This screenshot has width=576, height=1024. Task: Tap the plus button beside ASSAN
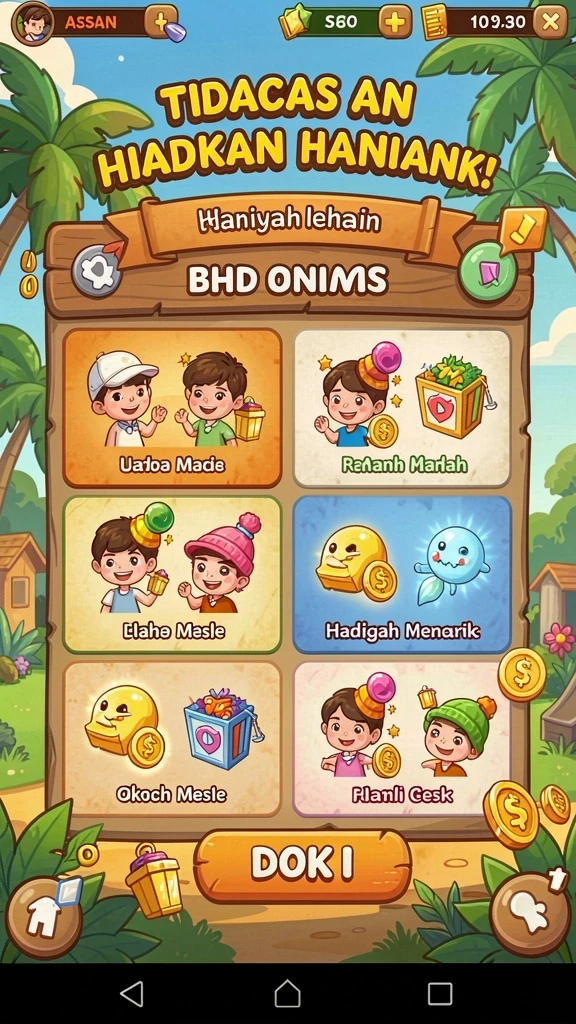click(x=161, y=22)
